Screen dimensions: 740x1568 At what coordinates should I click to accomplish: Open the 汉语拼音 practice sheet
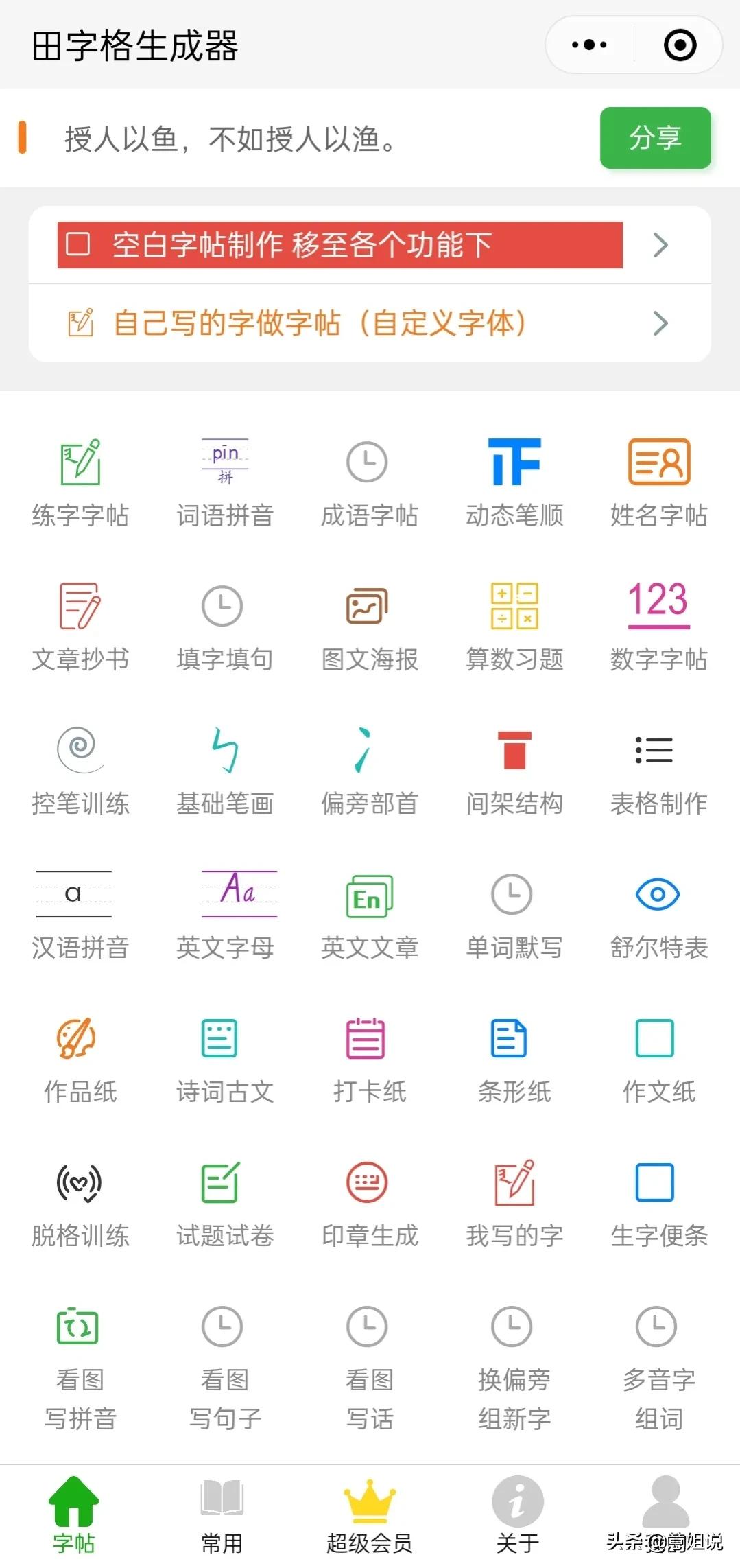point(81,913)
